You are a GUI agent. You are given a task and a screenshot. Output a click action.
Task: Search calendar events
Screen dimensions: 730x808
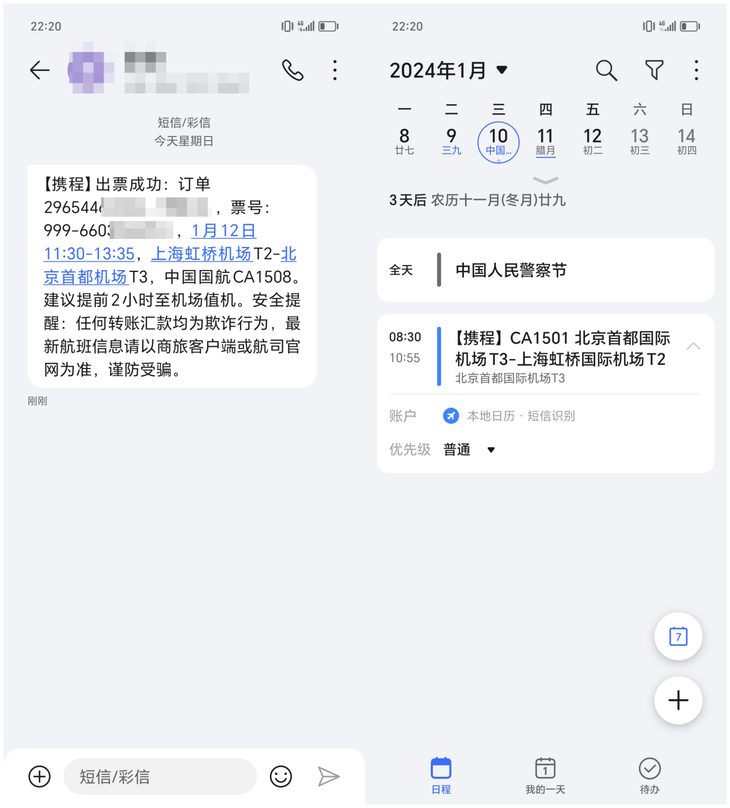(606, 70)
